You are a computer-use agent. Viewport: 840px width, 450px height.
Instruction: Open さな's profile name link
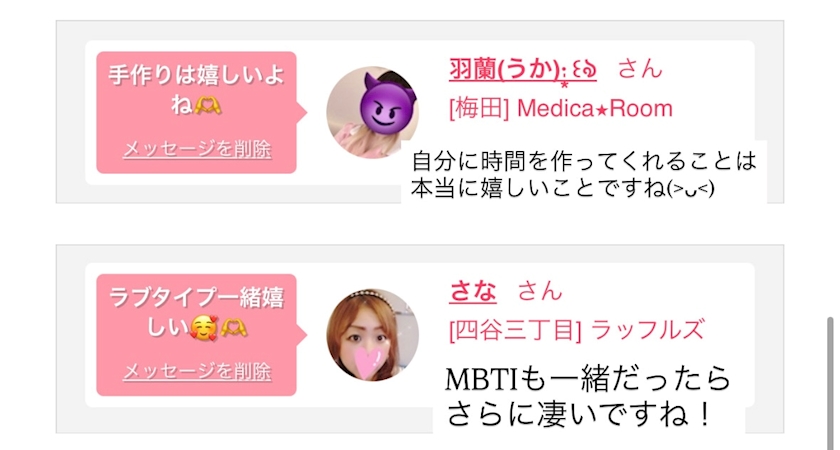tap(472, 291)
